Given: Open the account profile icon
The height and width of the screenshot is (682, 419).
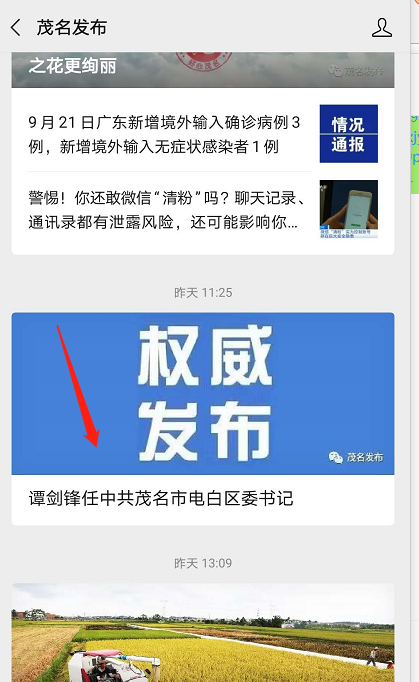Looking at the screenshot, I should point(382,27).
